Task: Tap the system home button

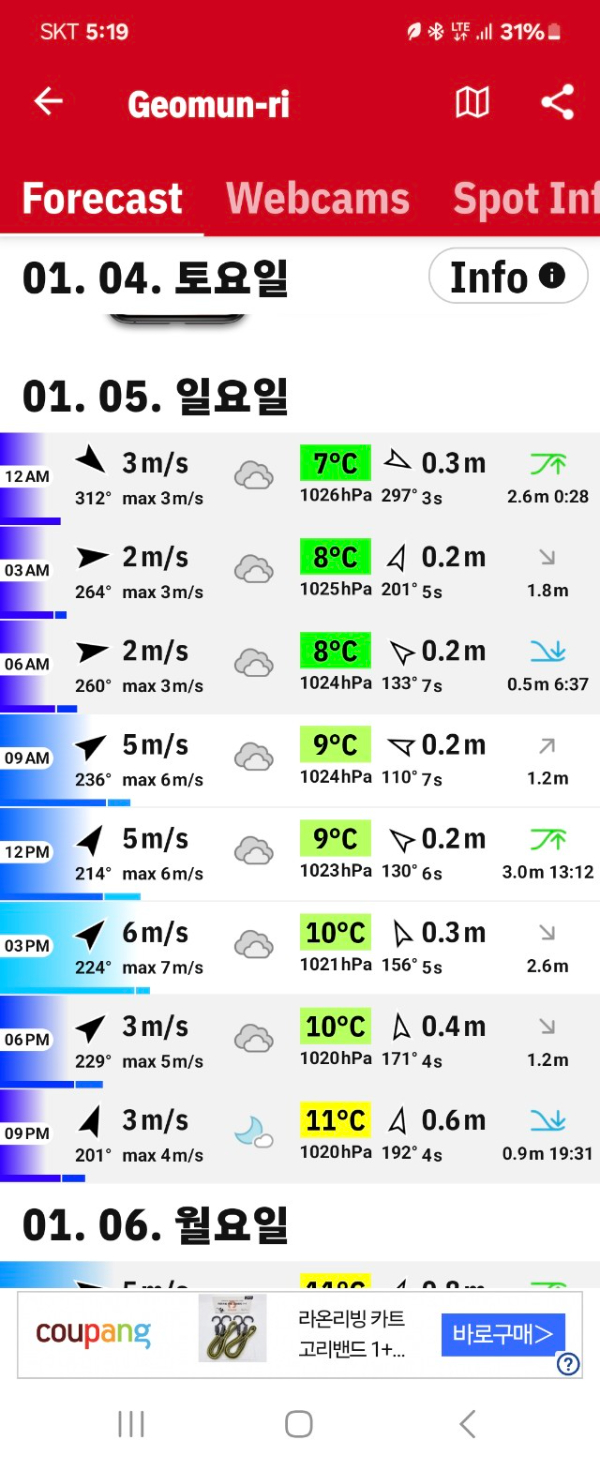Action: click(299, 1424)
